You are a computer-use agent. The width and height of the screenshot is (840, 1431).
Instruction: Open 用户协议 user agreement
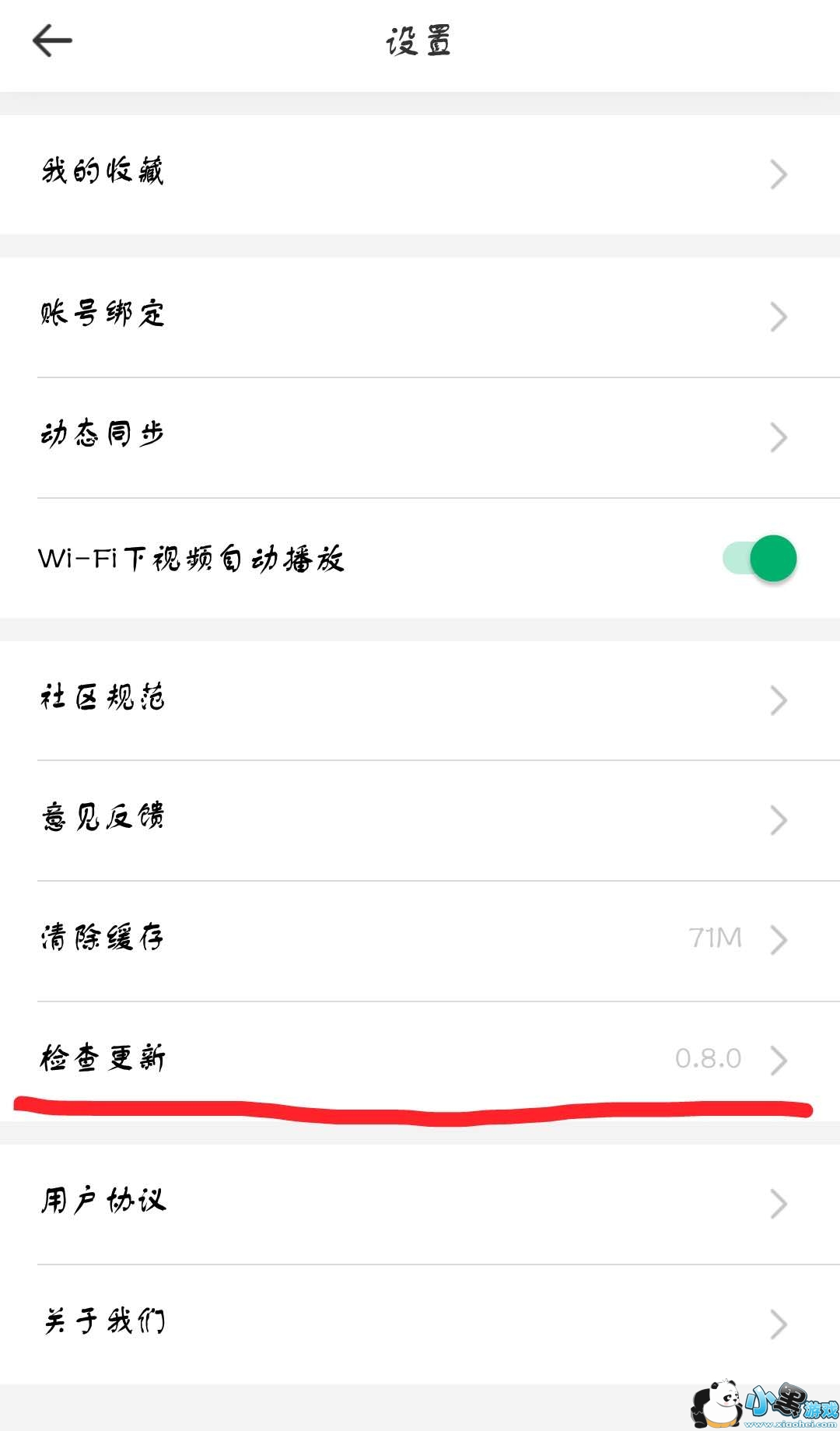420,1202
